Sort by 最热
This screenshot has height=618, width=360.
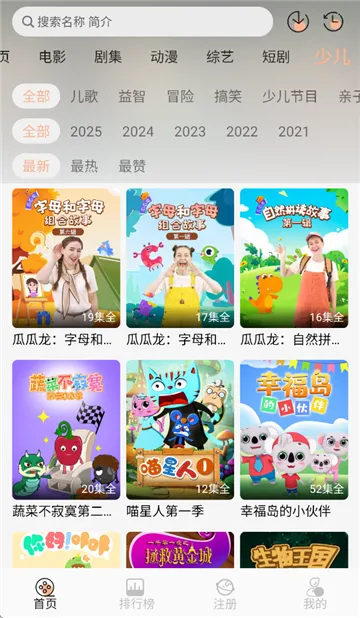(x=84, y=166)
